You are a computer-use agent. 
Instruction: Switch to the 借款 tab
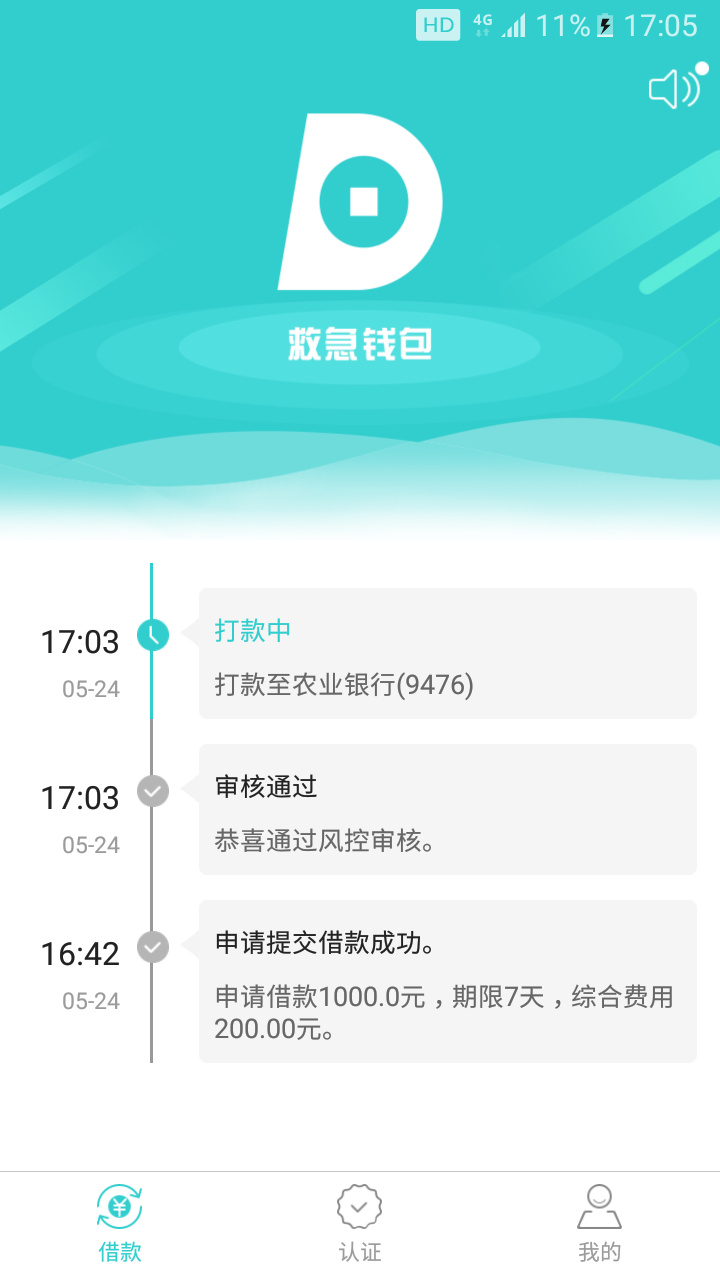click(120, 1223)
